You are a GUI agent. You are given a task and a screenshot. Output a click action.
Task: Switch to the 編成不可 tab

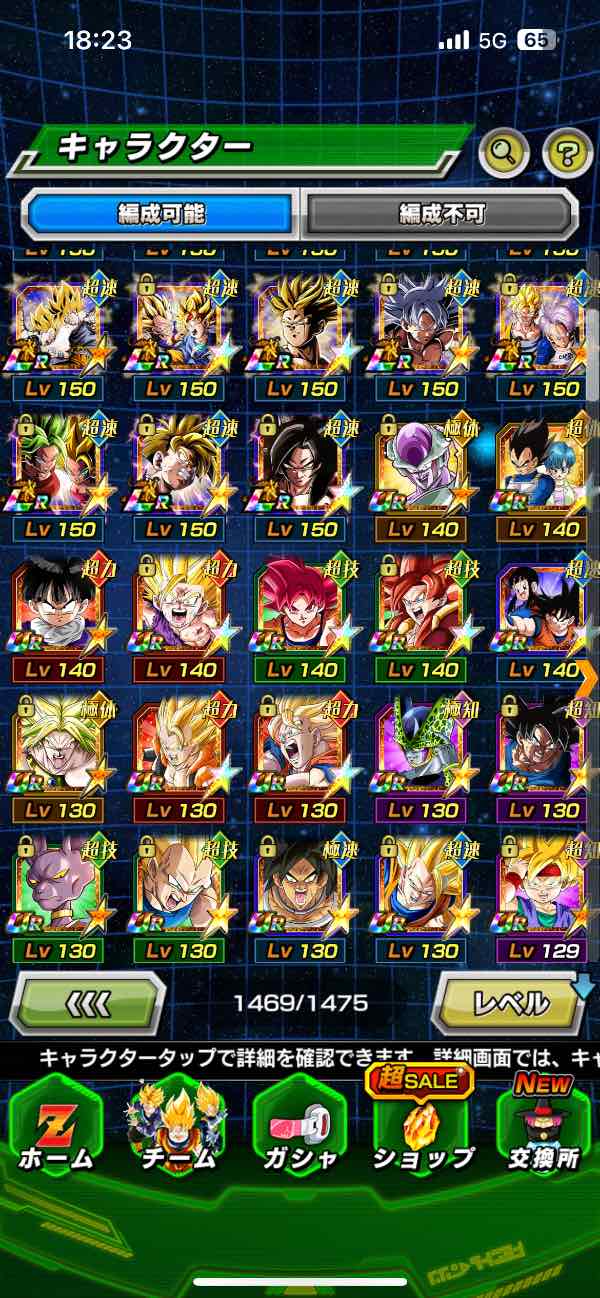(441, 213)
